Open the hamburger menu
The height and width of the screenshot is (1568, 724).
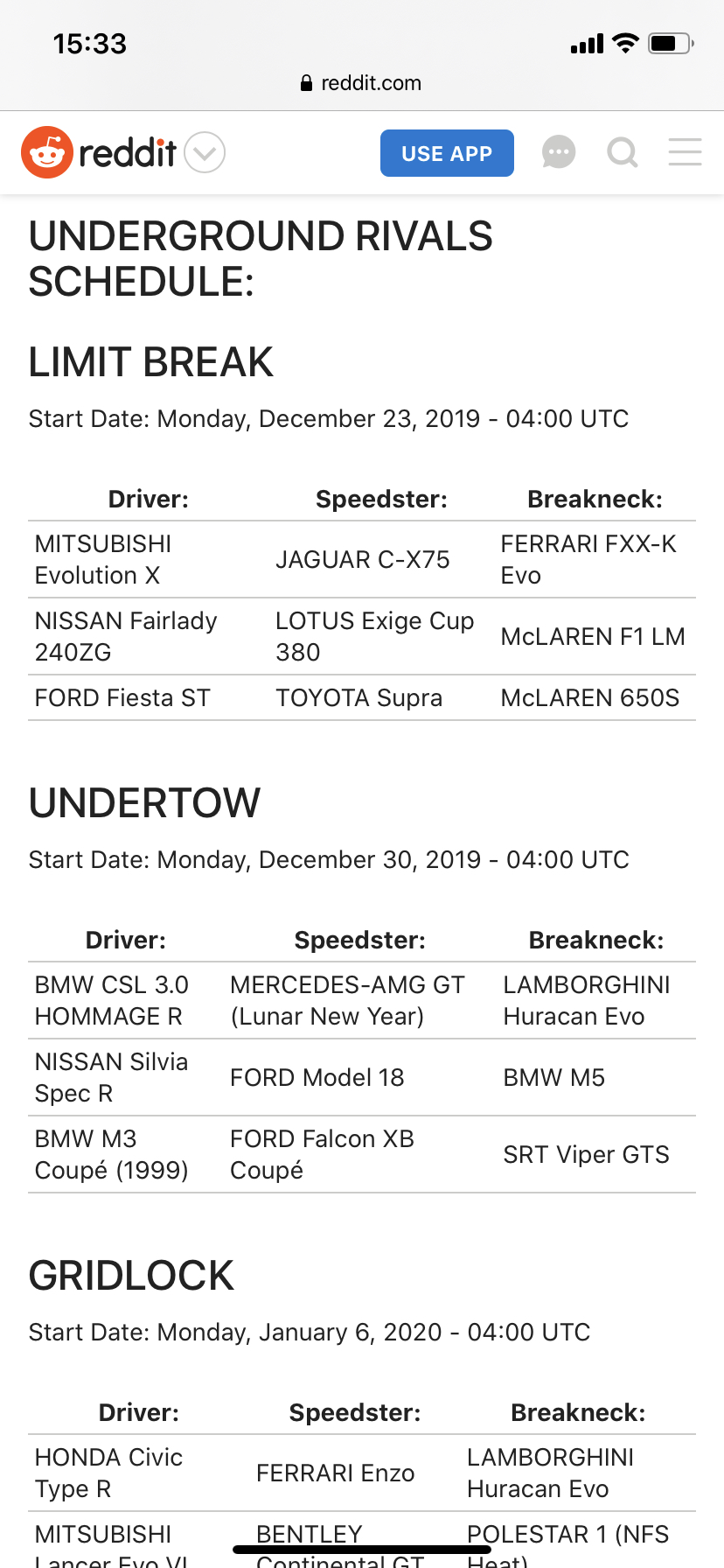coord(686,151)
